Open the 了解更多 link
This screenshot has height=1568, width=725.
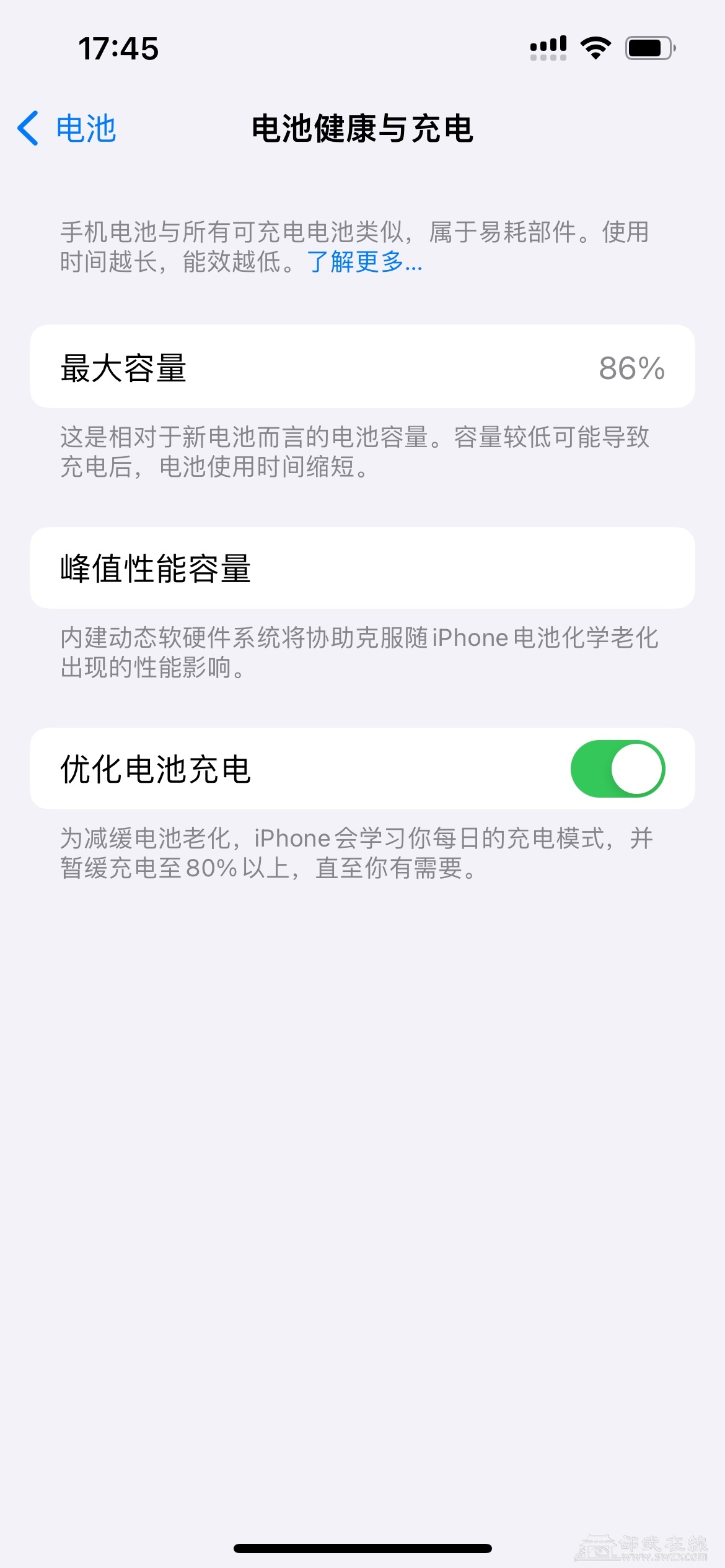coord(364,262)
